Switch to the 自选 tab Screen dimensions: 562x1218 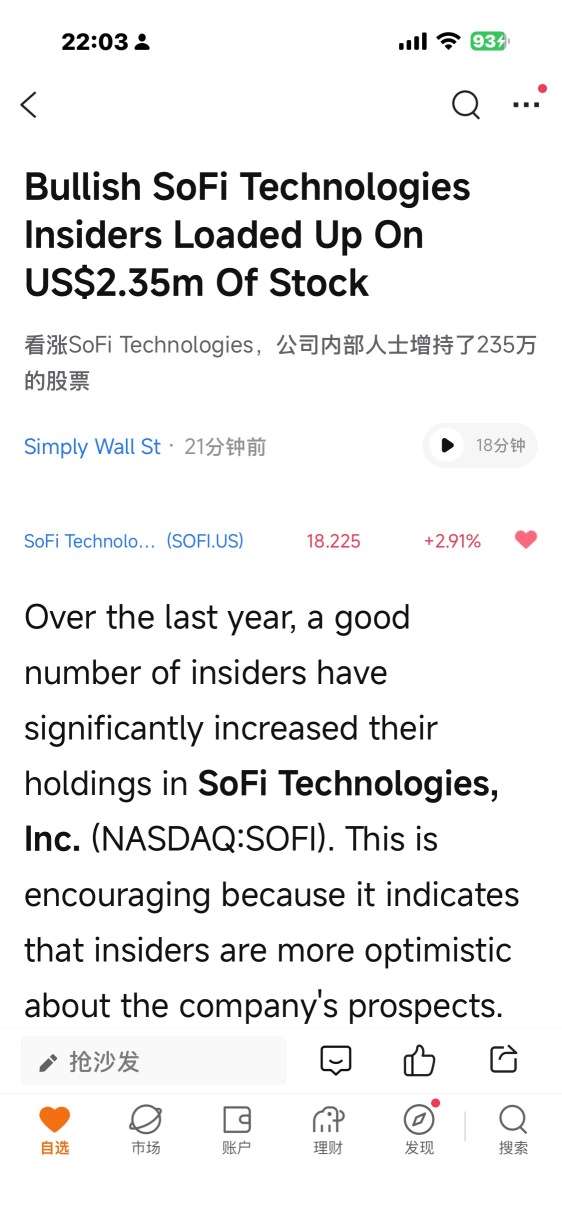point(55,1130)
